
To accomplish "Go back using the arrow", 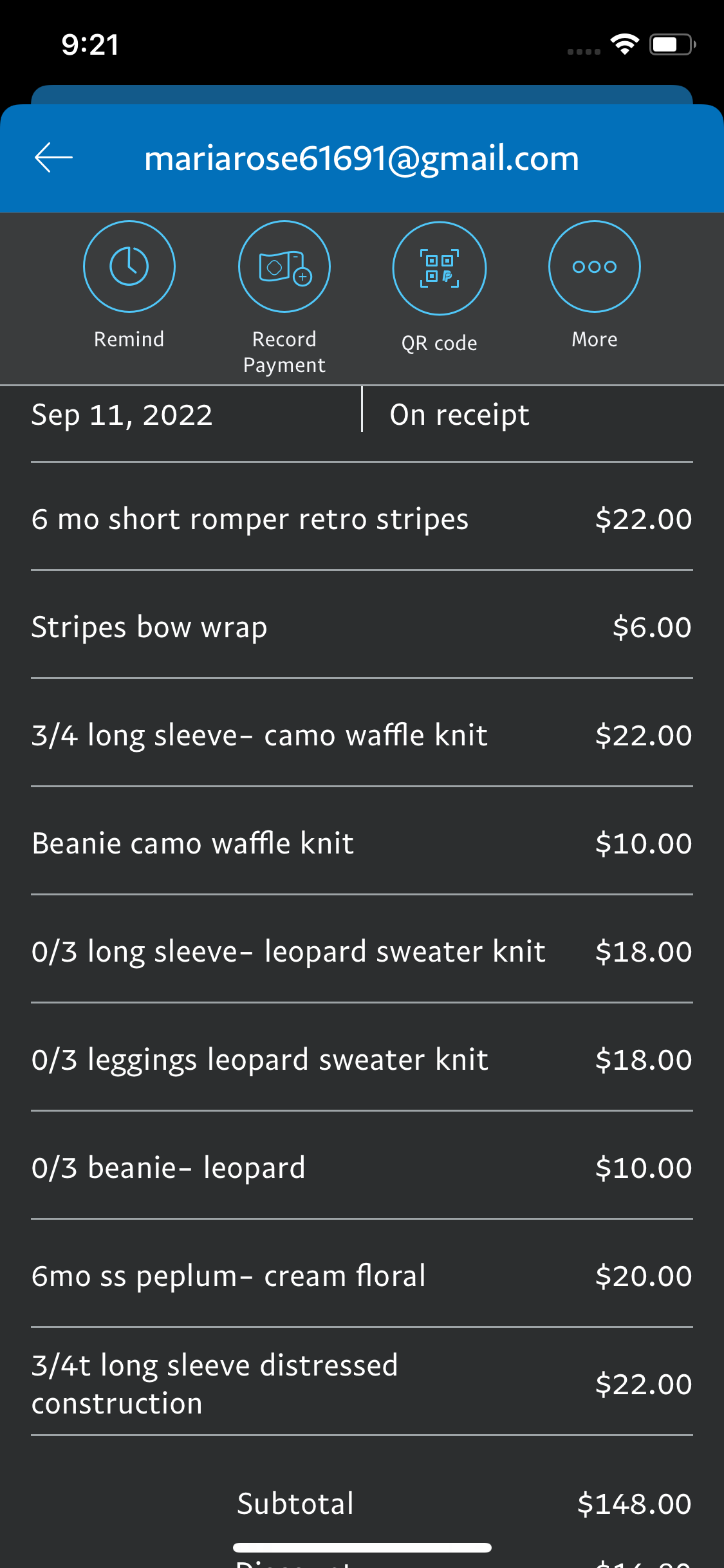I will coord(53,158).
